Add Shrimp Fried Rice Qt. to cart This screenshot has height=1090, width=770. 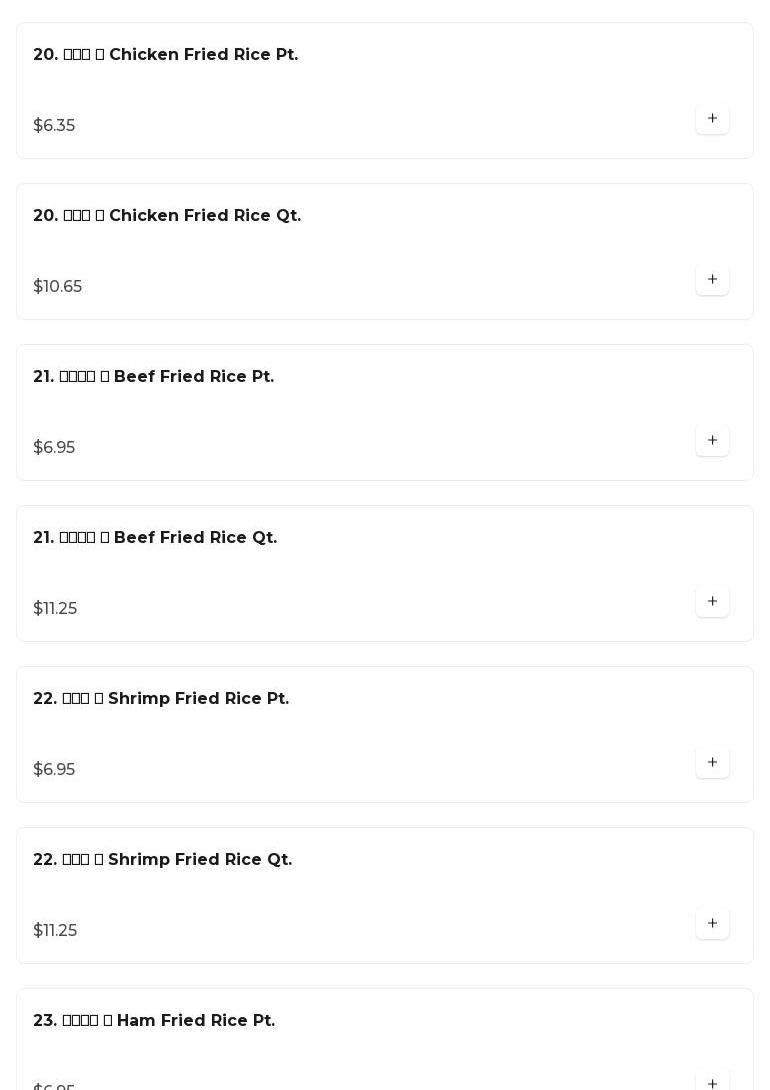tap(712, 924)
